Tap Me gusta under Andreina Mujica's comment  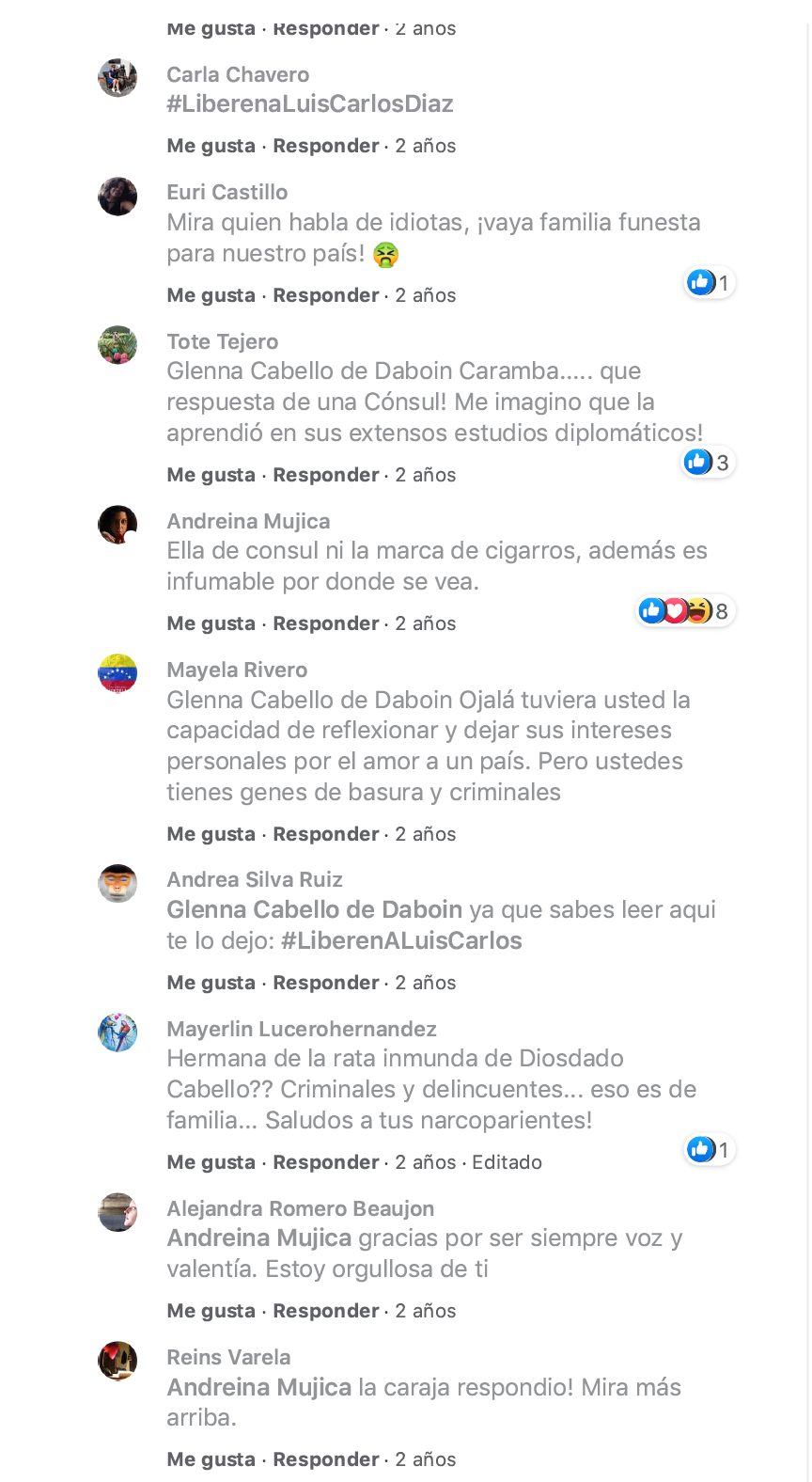point(211,623)
